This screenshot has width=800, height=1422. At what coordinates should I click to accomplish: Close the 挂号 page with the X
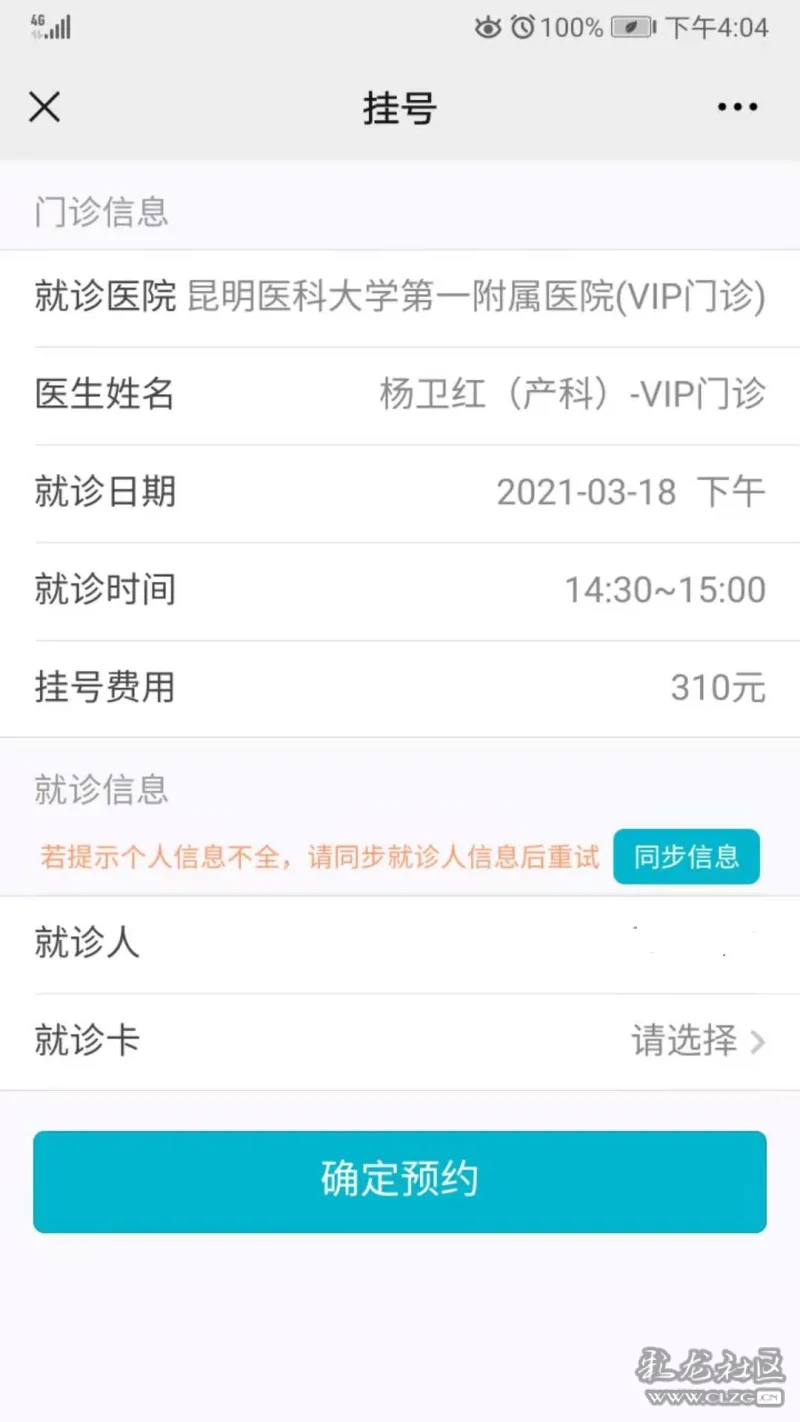point(45,107)
